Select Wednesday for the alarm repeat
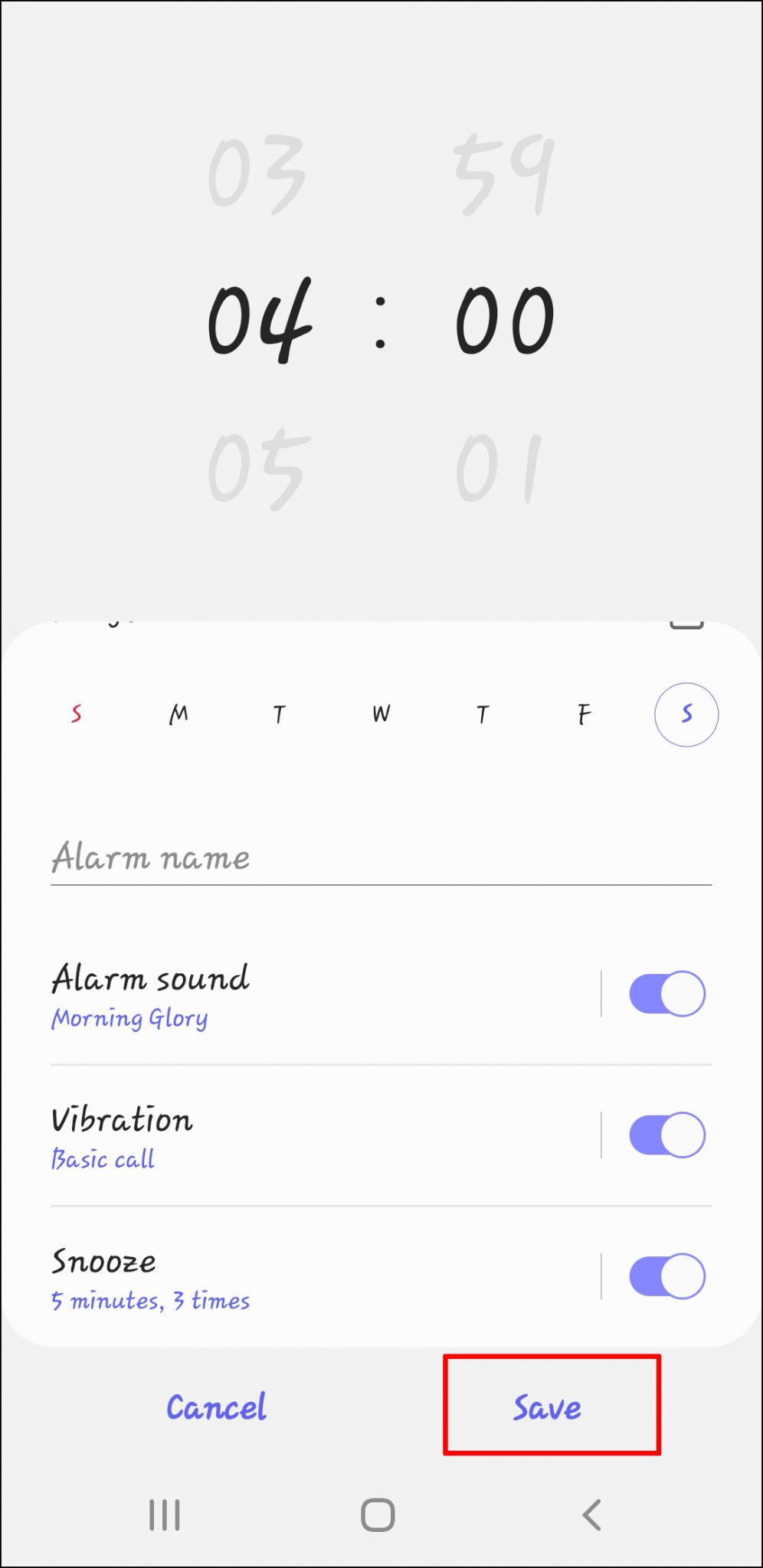This screenshot has width=763, height=1568. point(381,714)
